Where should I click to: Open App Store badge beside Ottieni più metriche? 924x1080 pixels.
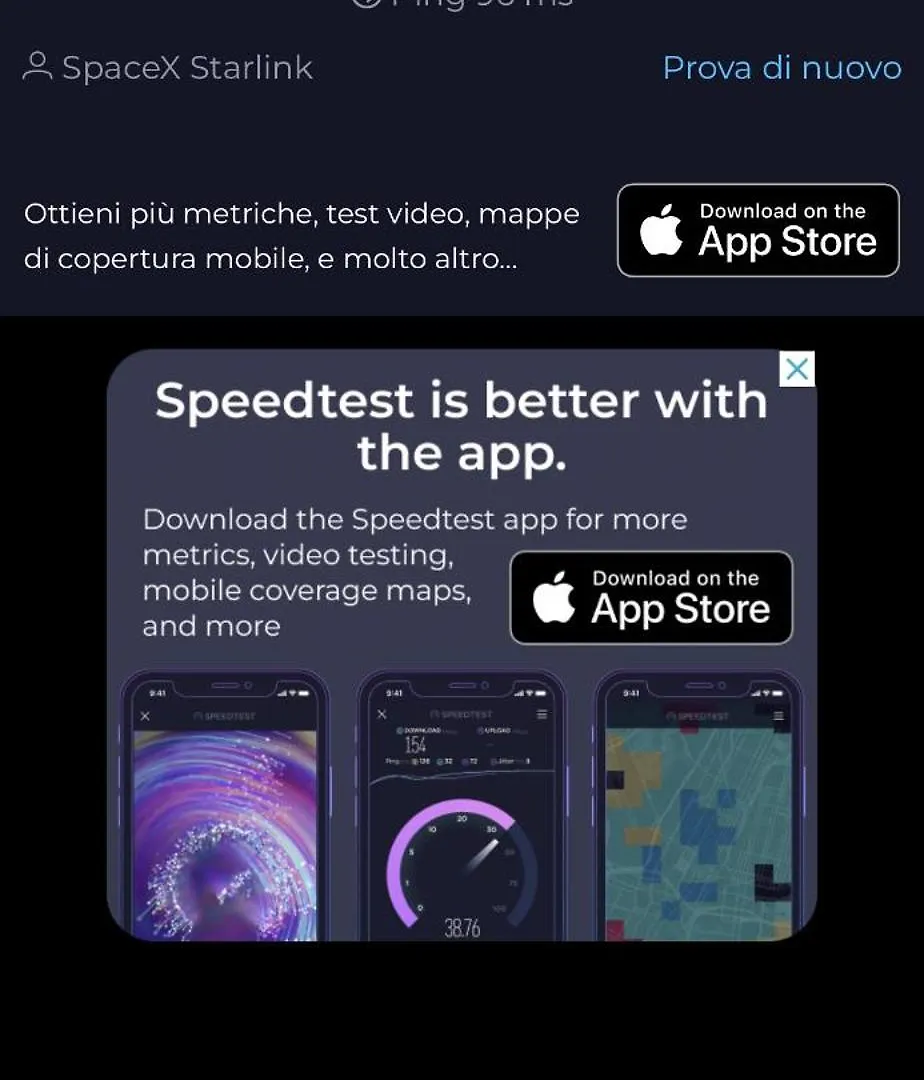point(758,231)
